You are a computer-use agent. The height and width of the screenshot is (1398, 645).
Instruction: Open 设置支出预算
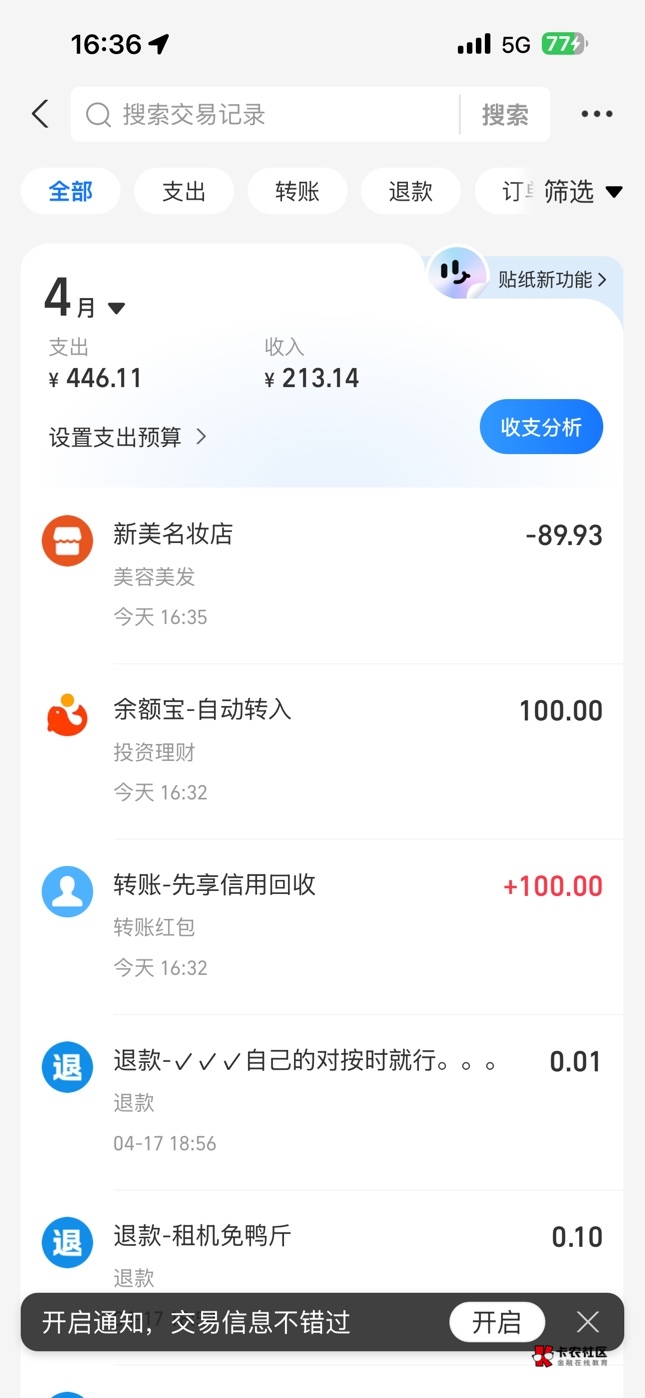click(x=128, y=437)
